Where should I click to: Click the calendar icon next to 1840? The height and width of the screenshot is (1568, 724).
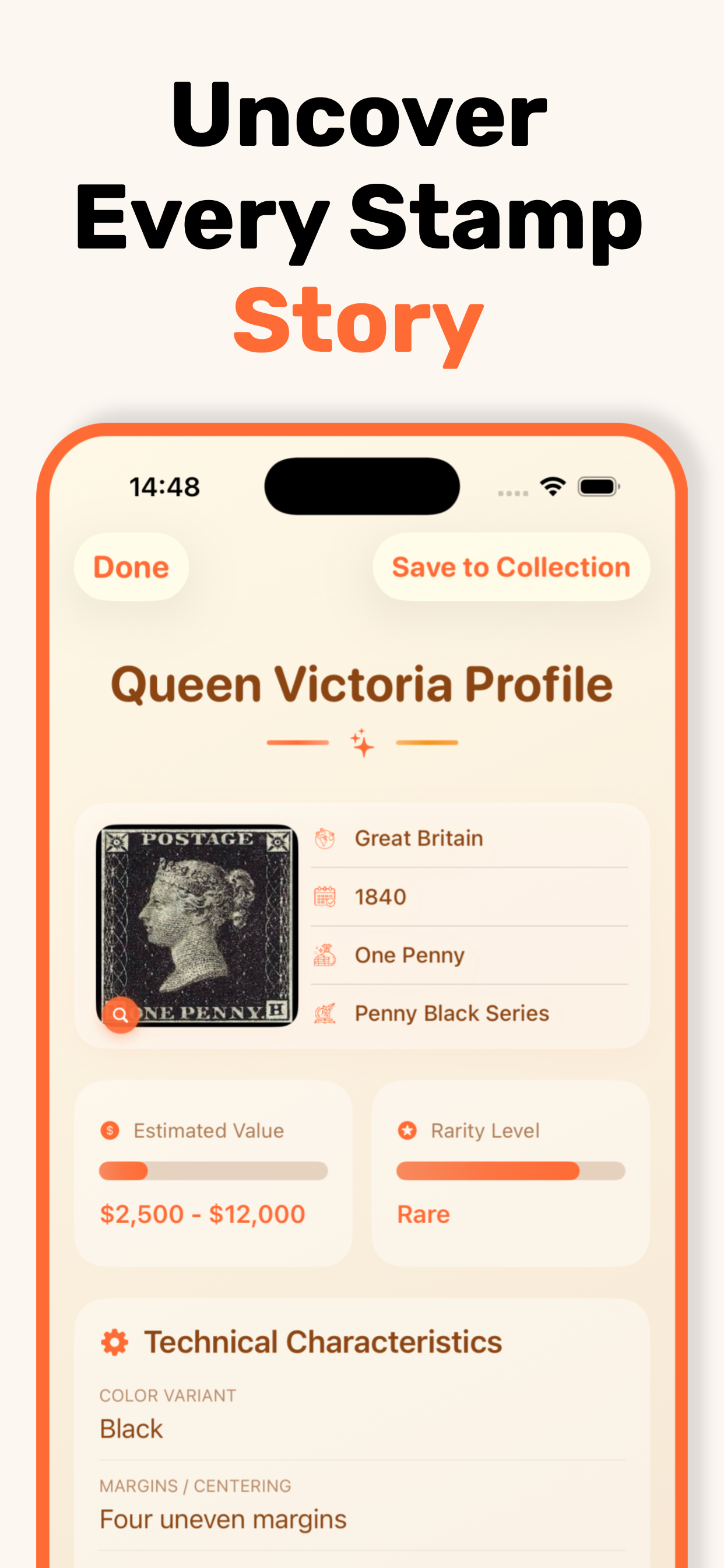click(x=325, y=896)
